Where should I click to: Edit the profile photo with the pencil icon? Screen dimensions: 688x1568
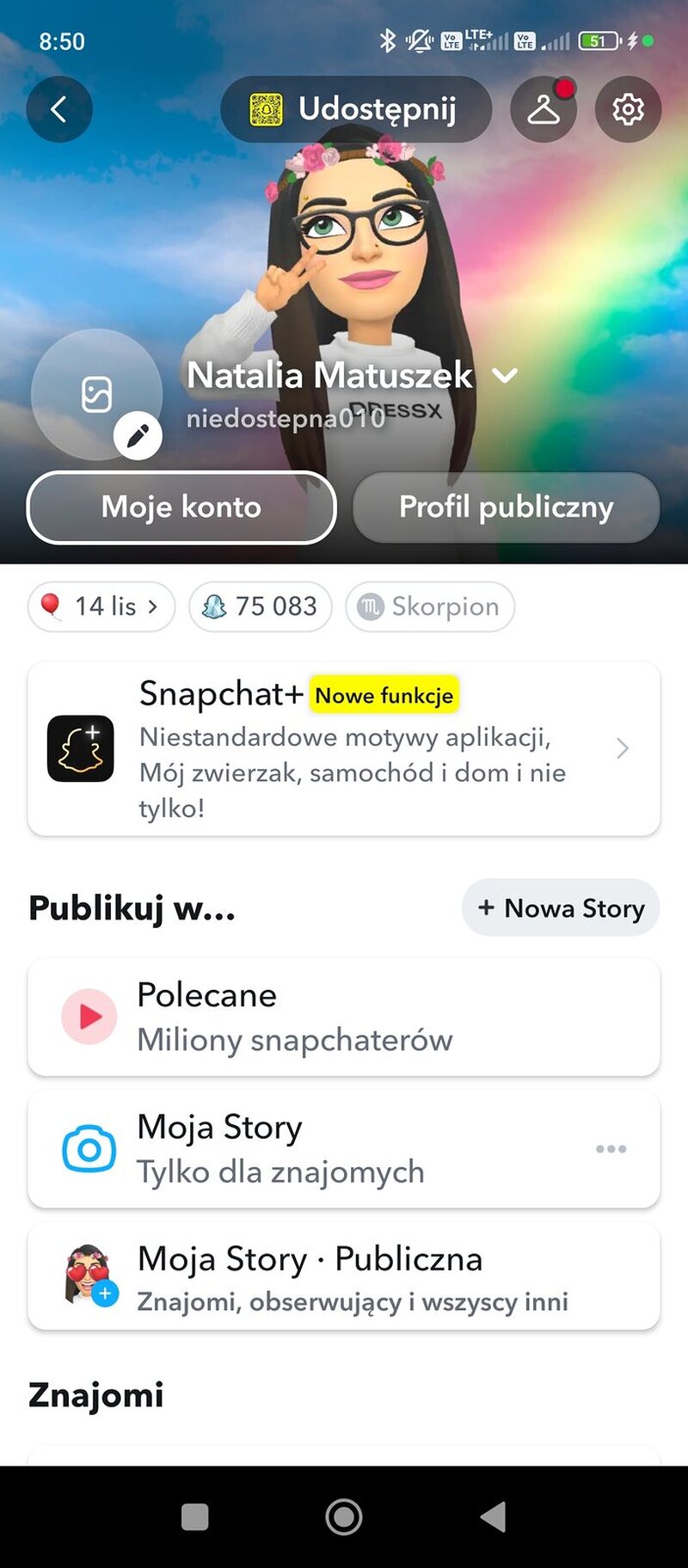(138, 436)
